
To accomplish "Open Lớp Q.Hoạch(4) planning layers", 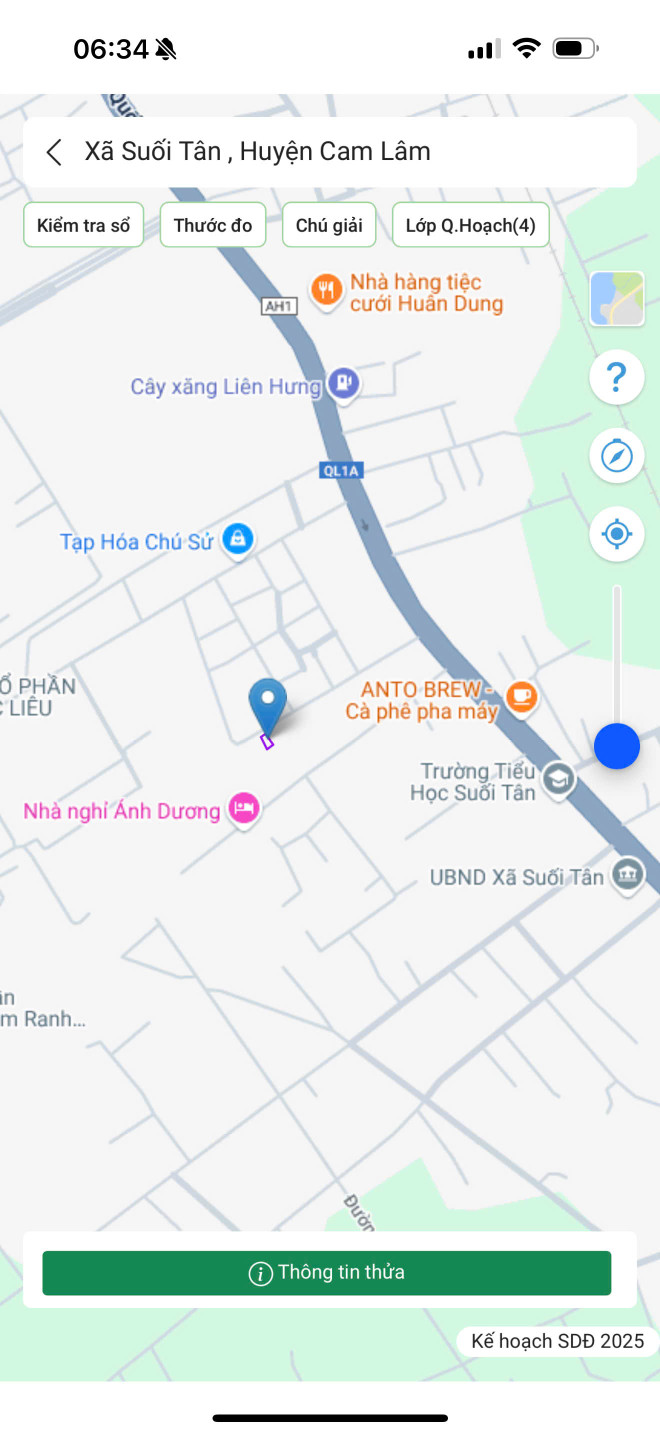I will [470, 225].
